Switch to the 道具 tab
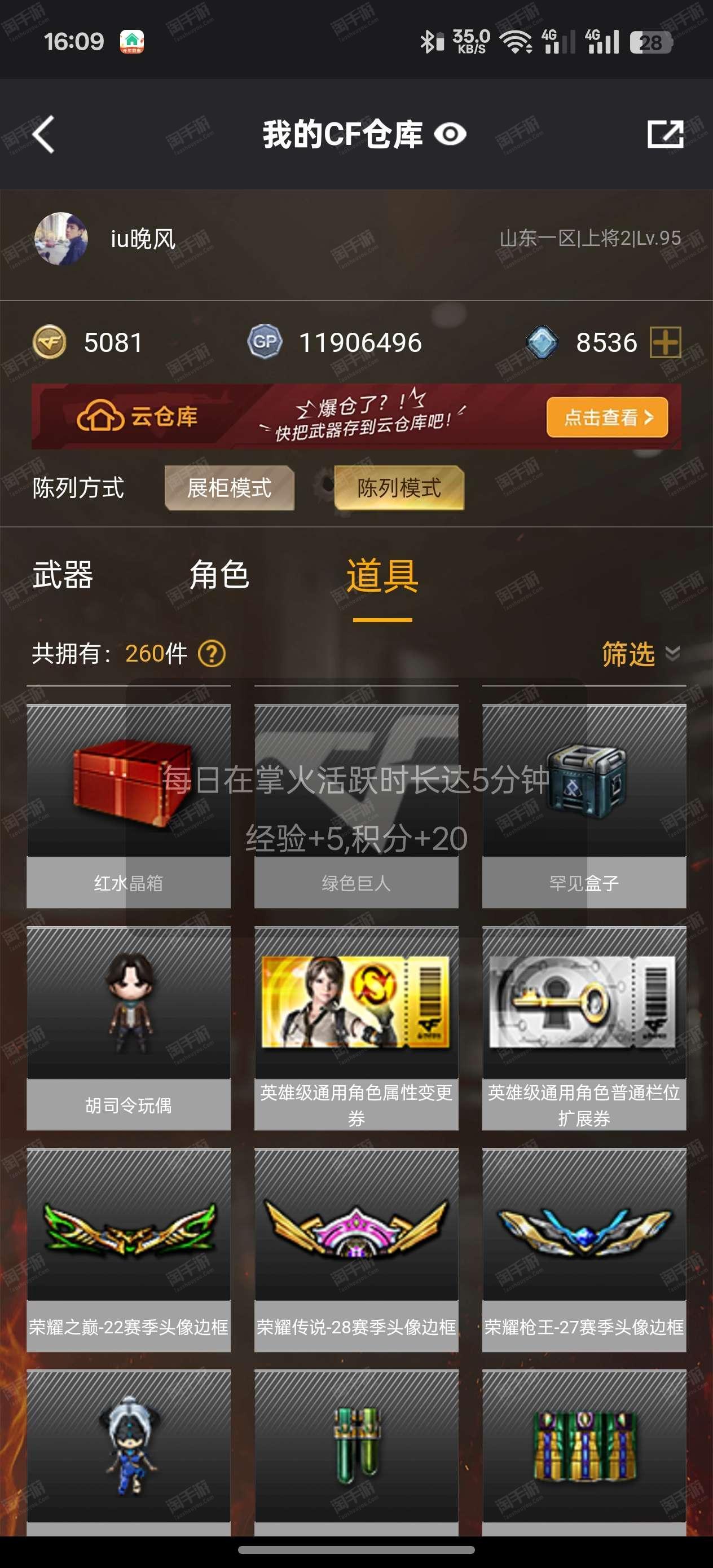The height and width of the screenshot is (1568, 713). 382,576
